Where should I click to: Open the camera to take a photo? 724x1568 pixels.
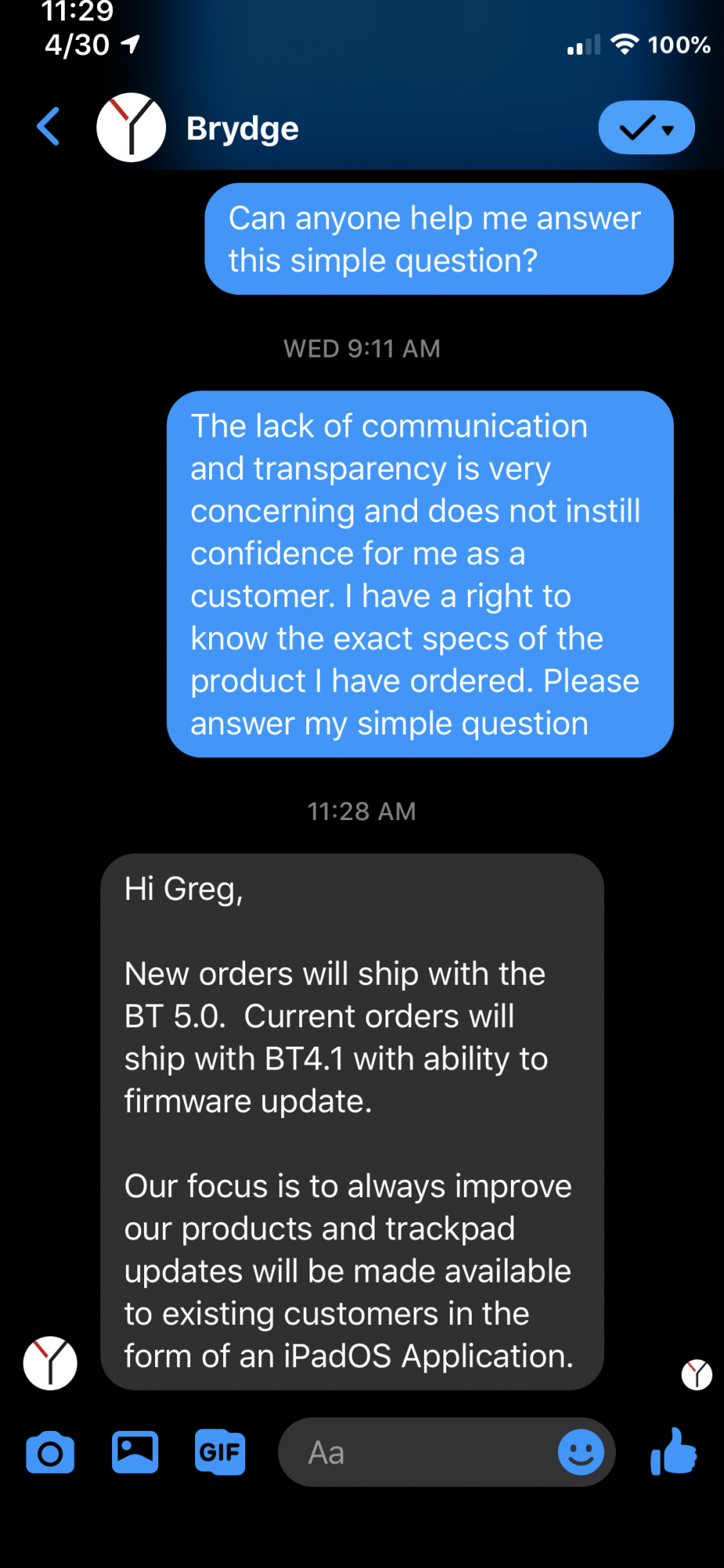[50, 1453]
